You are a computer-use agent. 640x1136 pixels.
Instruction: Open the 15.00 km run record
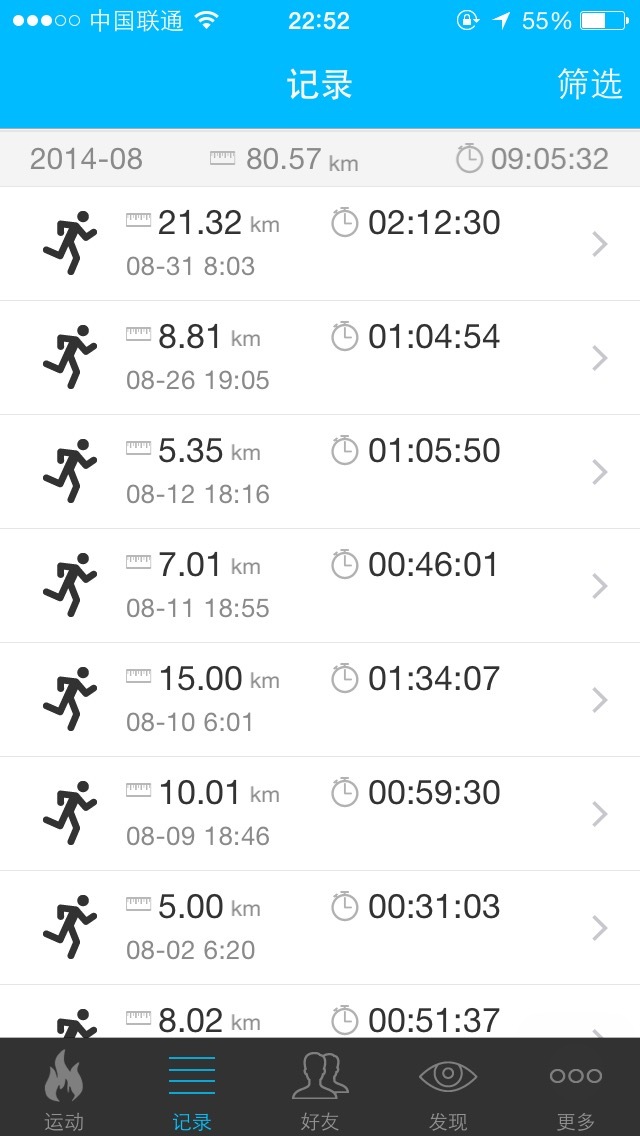point(320,699)
